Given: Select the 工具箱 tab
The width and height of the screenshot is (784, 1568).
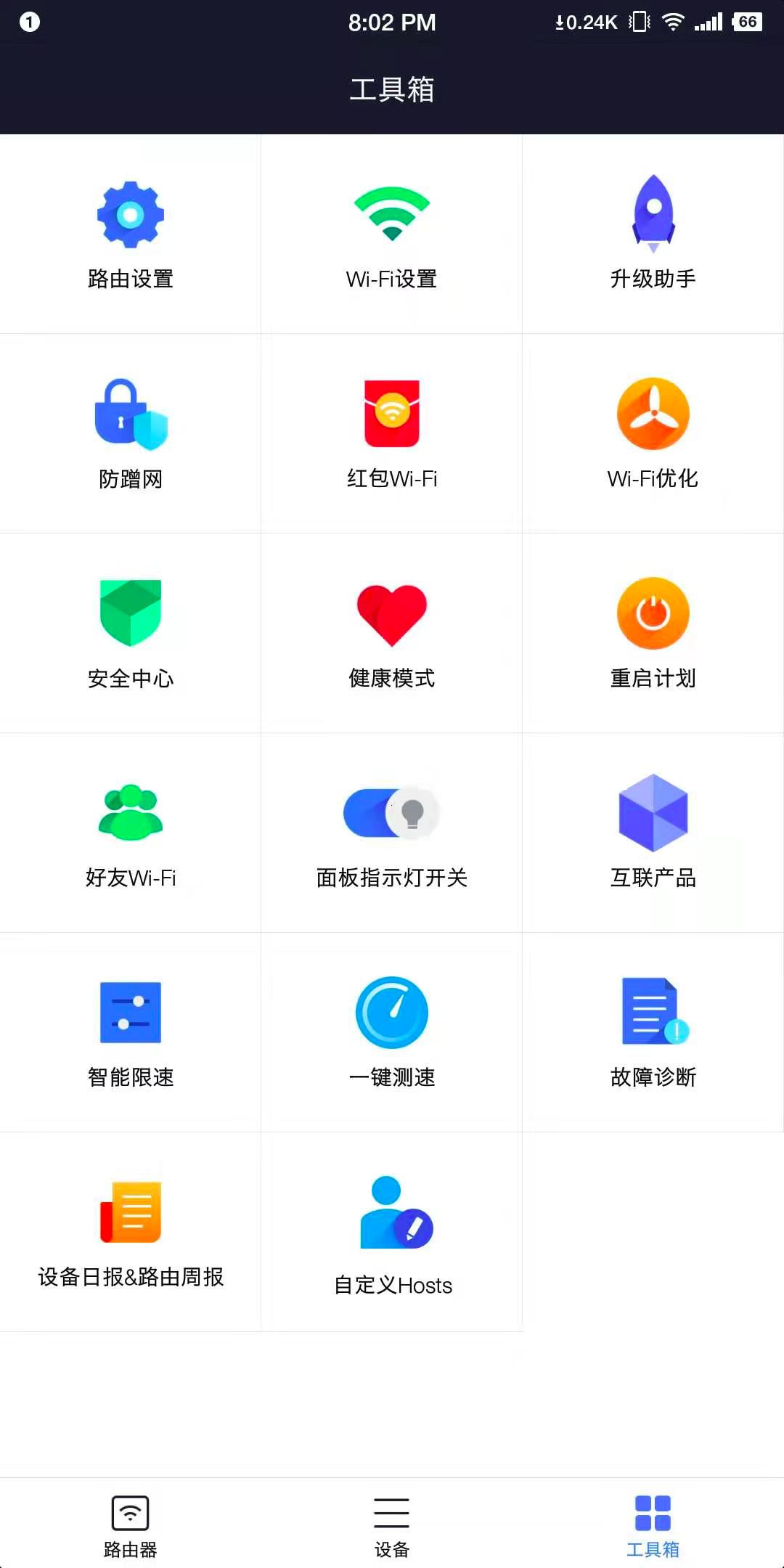Looking at the screenshot, I should pyautogui.click(x=653, y=1523).
